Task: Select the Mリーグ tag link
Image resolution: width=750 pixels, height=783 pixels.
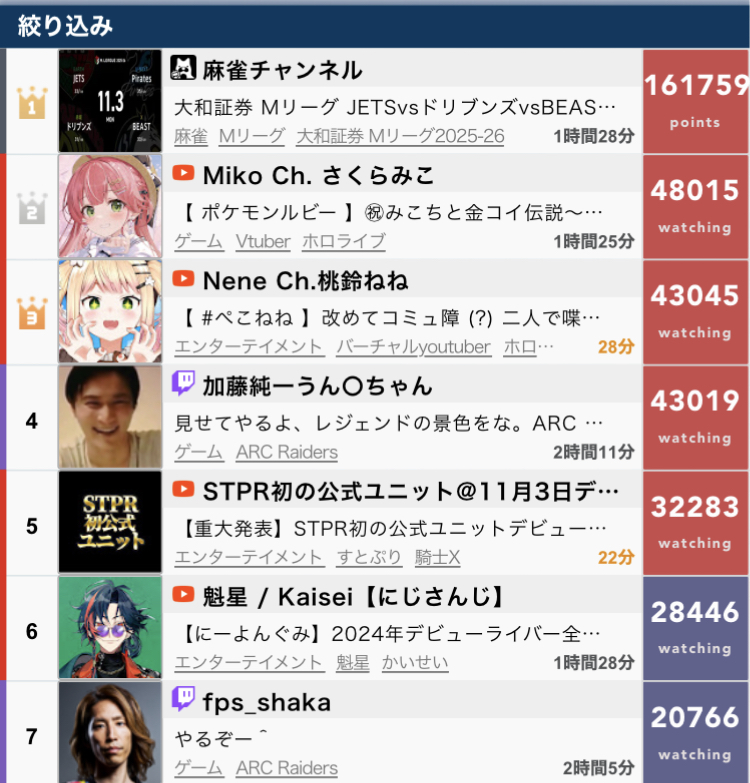Action: pos(251,136)
